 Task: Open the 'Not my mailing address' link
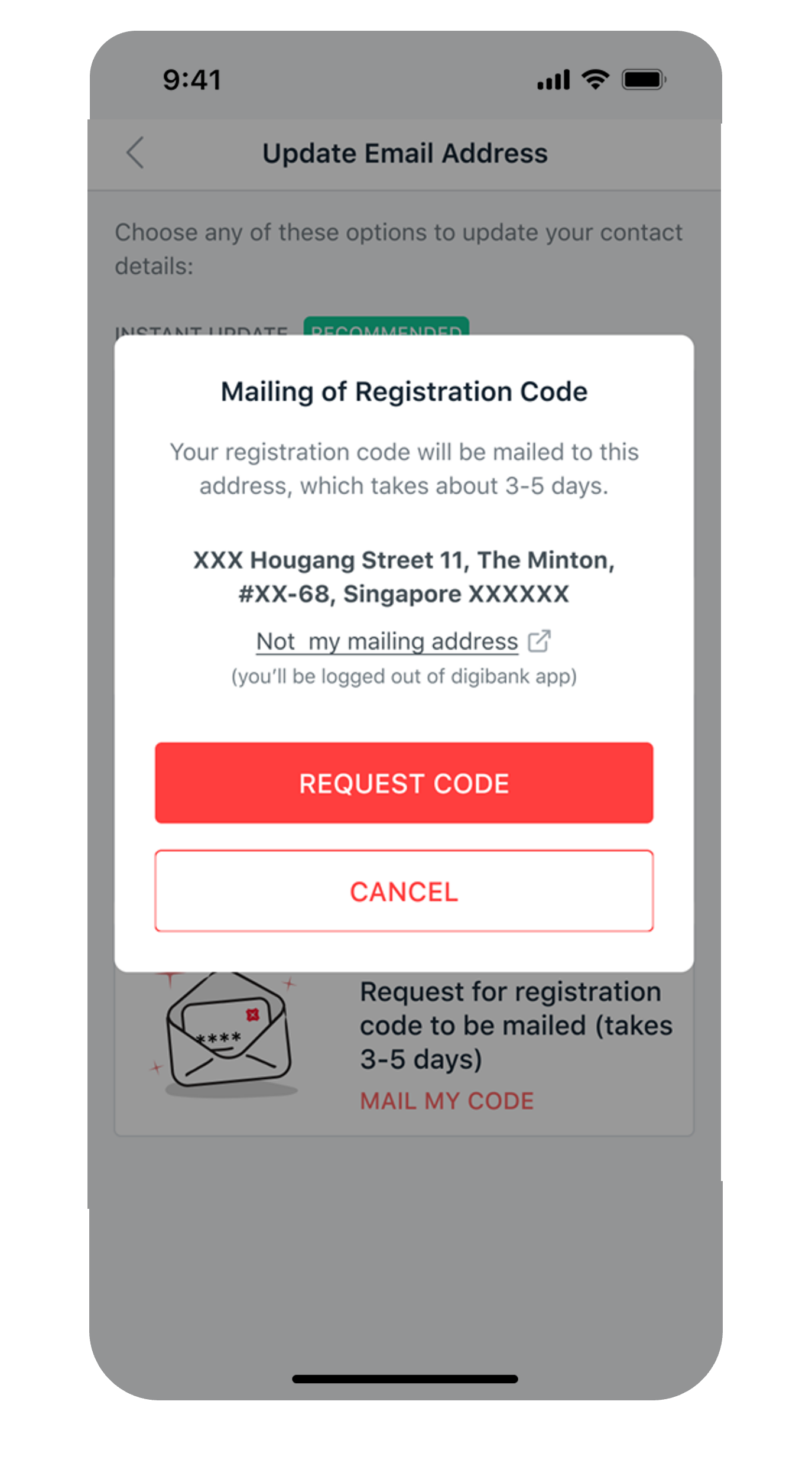388,642
